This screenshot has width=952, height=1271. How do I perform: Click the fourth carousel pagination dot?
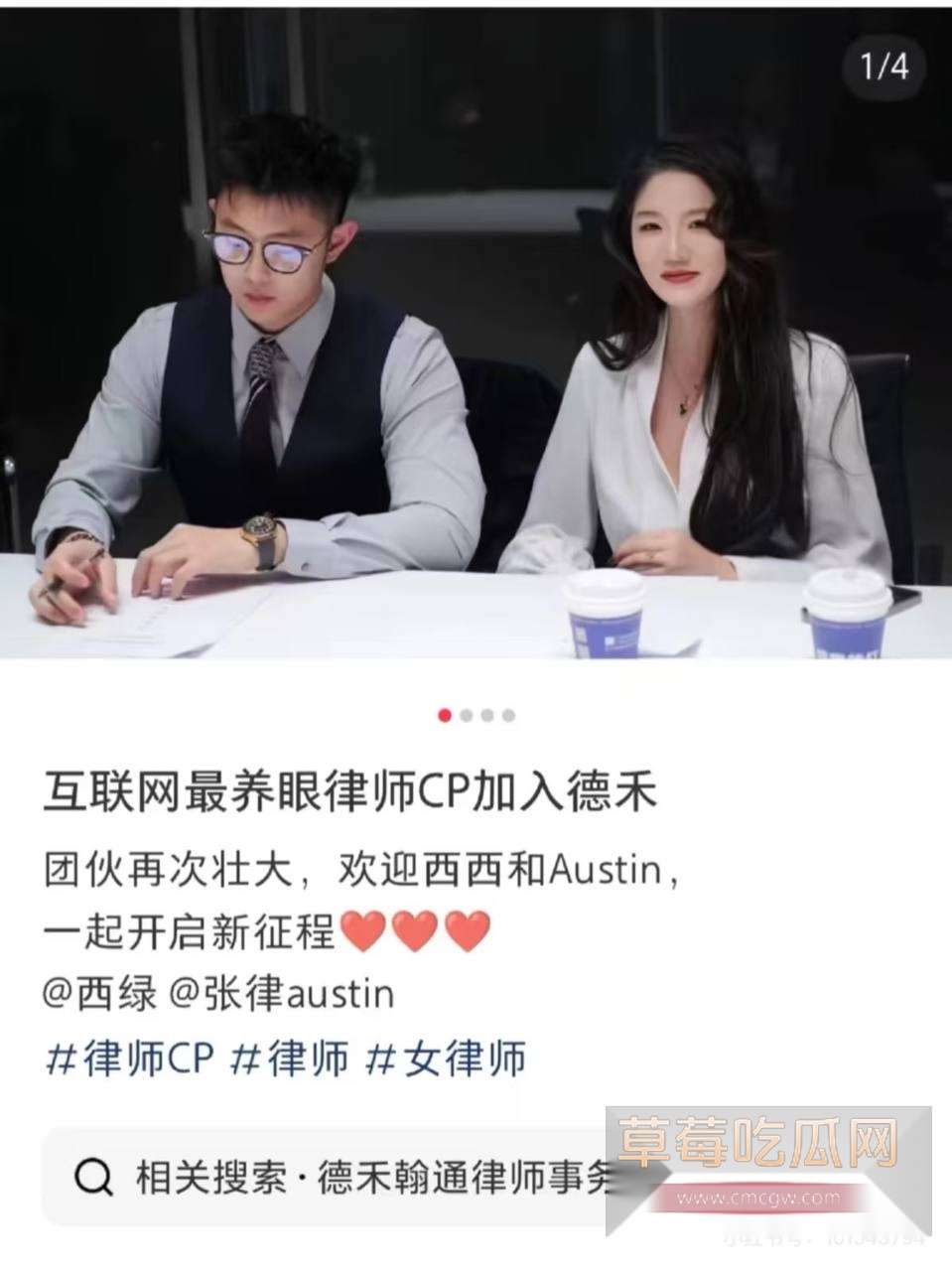[x=508, y=714]
